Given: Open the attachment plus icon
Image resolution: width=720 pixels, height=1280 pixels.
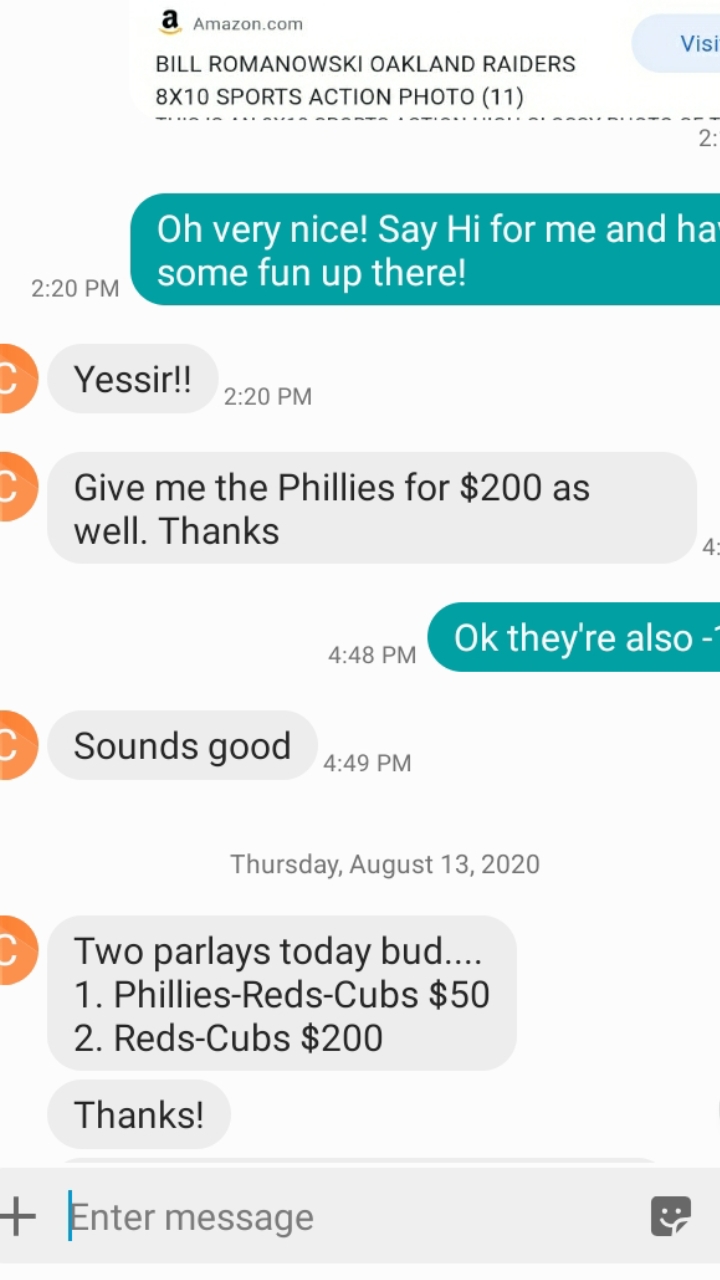Looking at the screenshot, I should pos(18,1217).
